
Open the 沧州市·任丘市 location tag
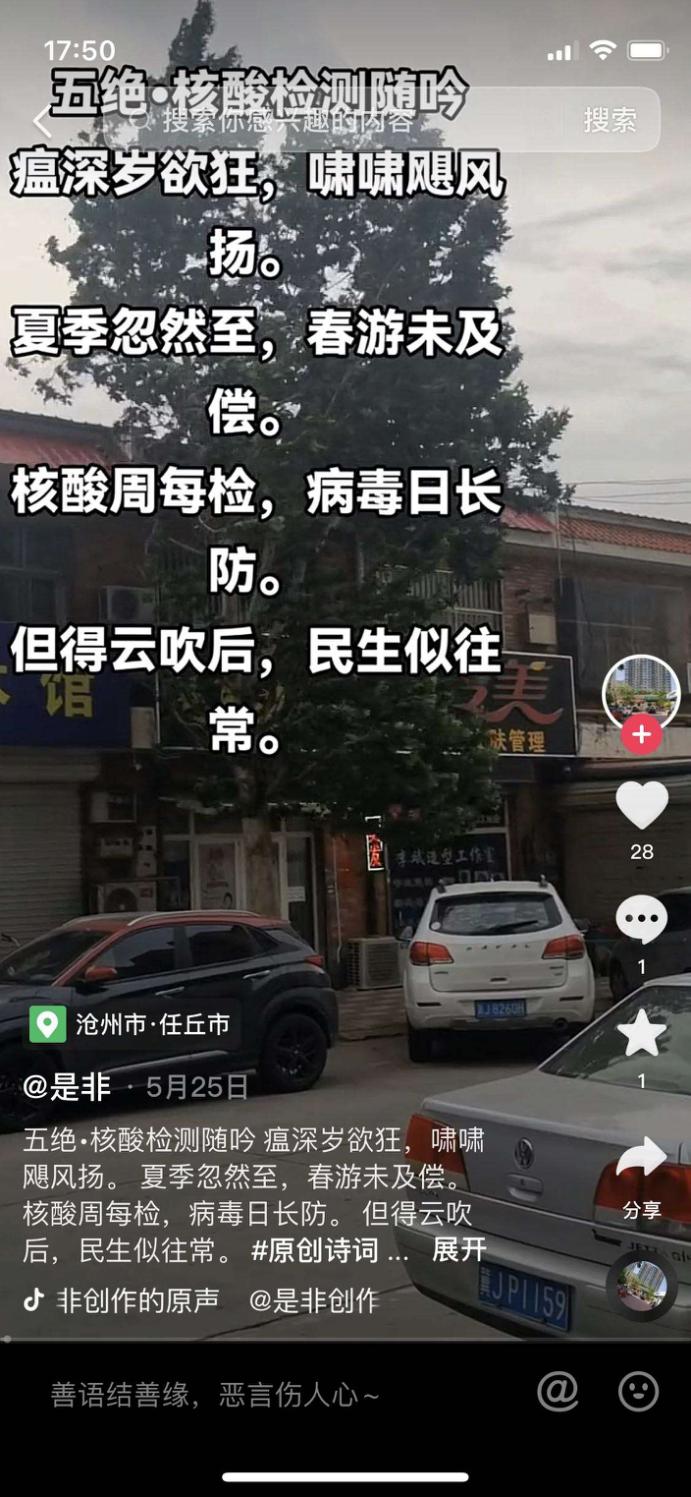131,1024
